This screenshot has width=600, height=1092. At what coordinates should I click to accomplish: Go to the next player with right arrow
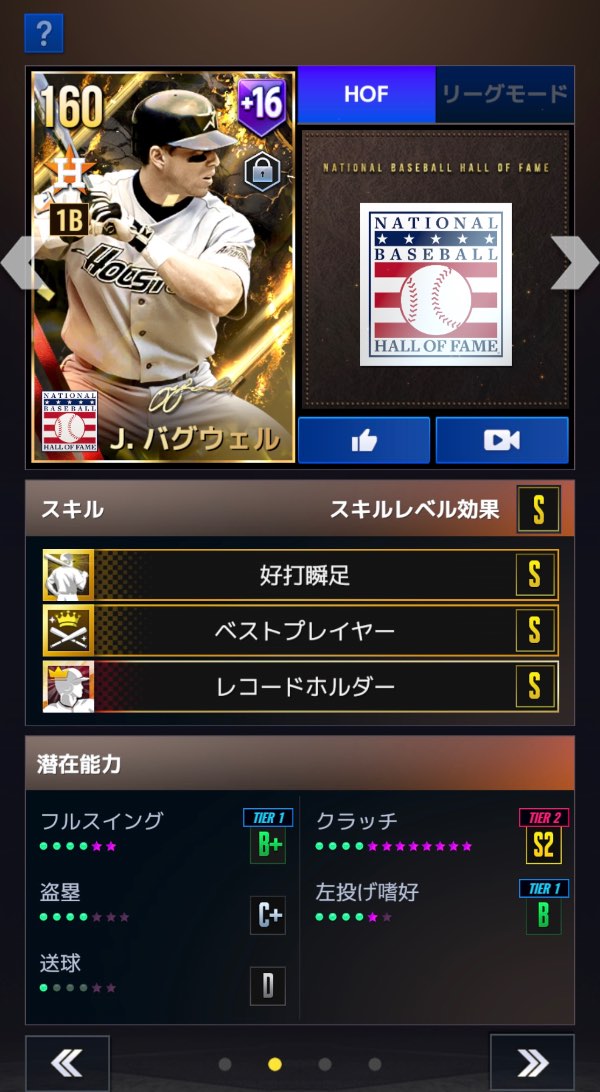coord(575,262)
